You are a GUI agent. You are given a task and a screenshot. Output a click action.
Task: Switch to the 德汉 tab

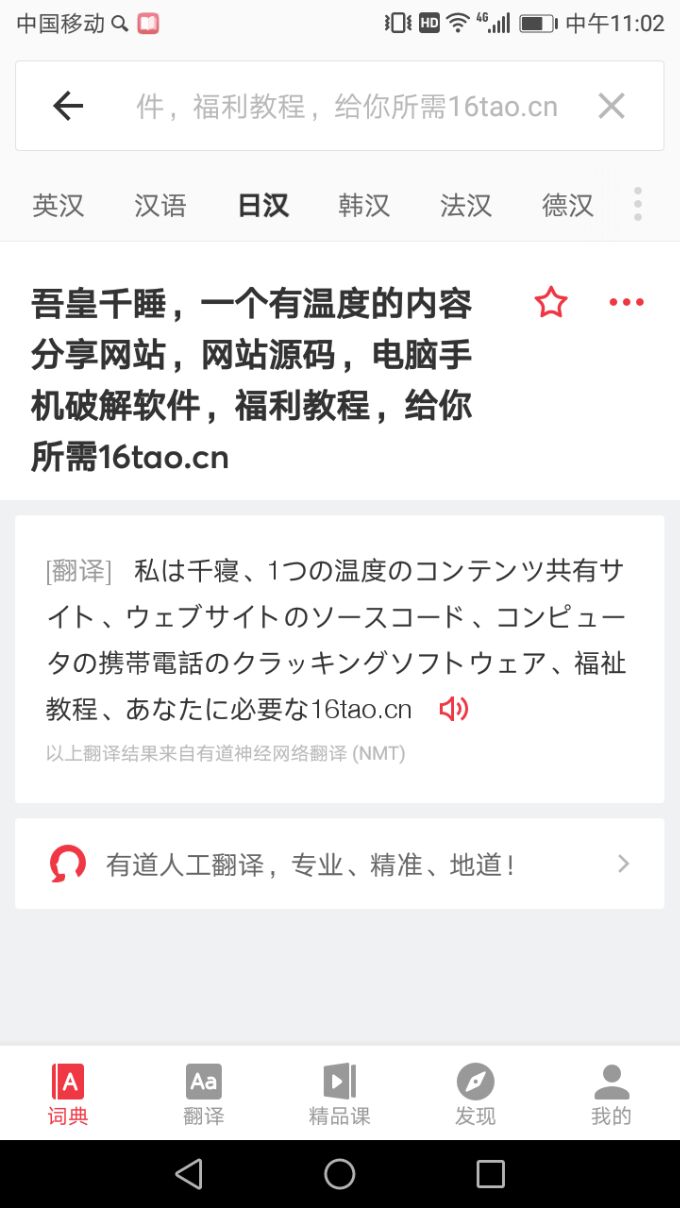[x=567, y=206]
